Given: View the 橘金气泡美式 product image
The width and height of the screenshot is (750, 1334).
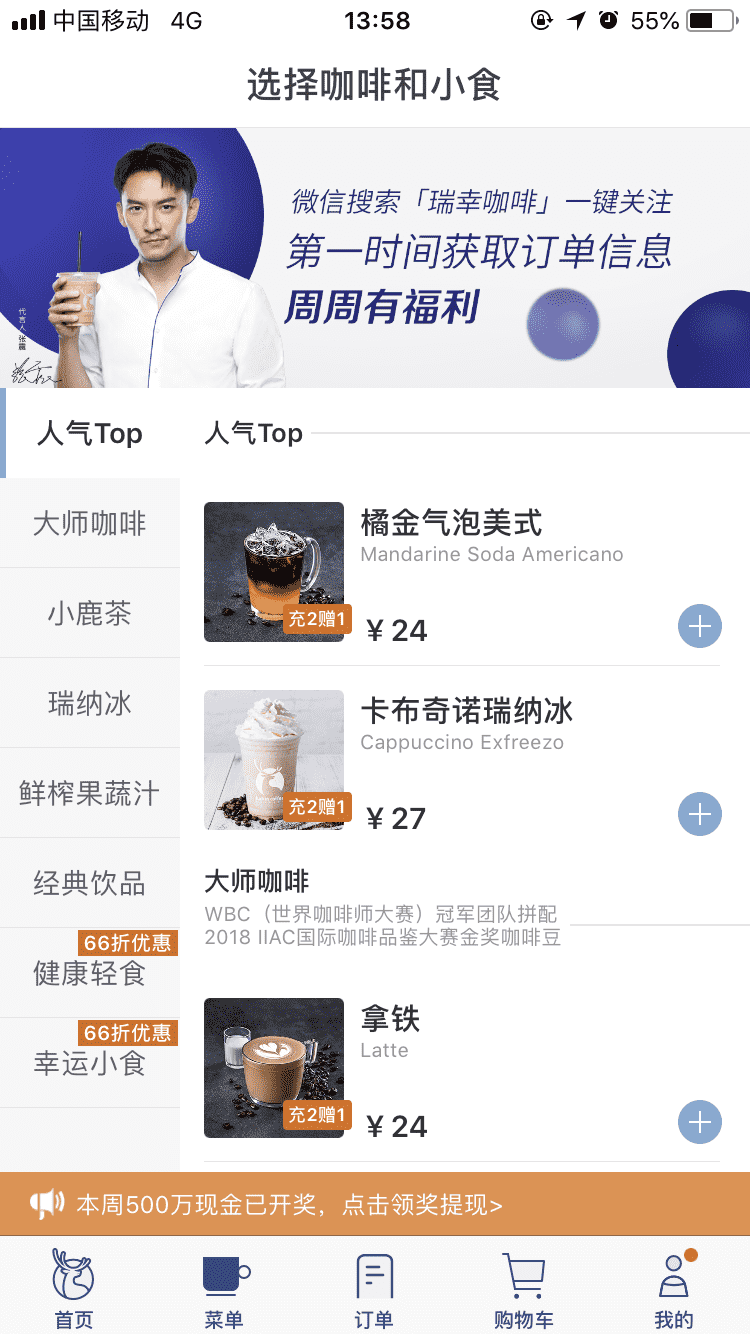Looking at the screenshot, I should [274, 572].
